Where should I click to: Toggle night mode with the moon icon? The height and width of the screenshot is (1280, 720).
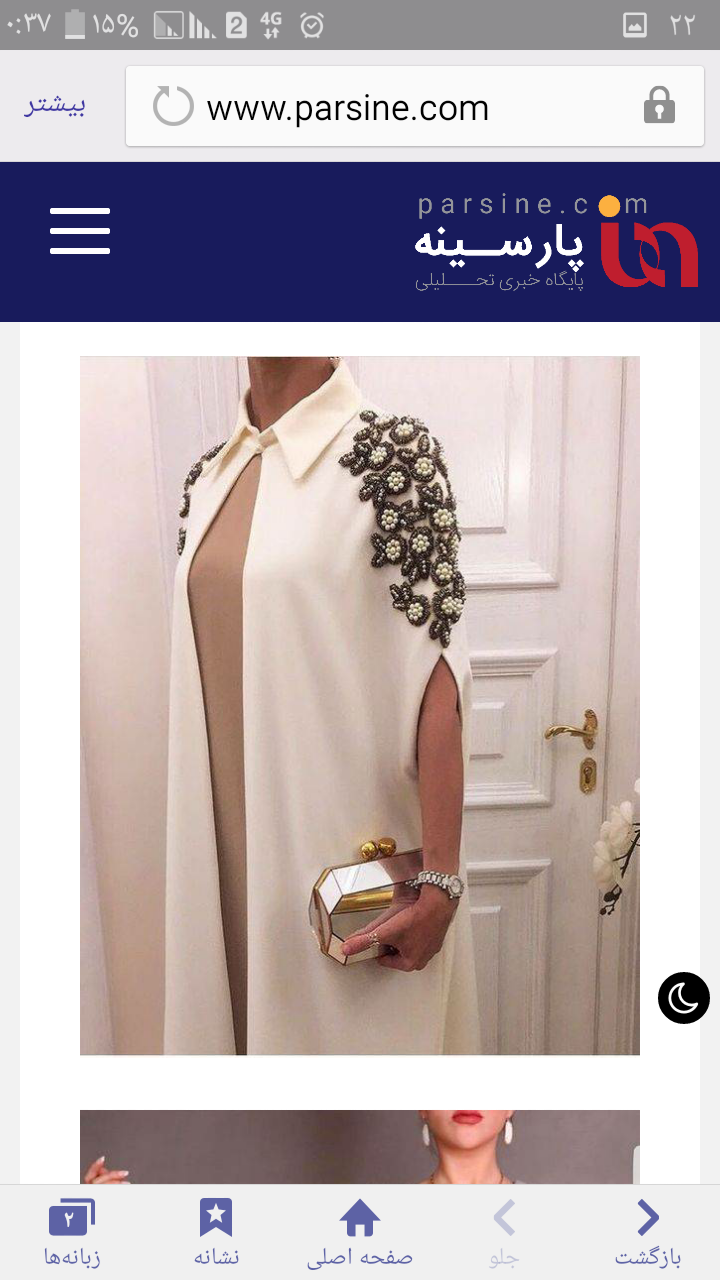[x=684, y=997]
